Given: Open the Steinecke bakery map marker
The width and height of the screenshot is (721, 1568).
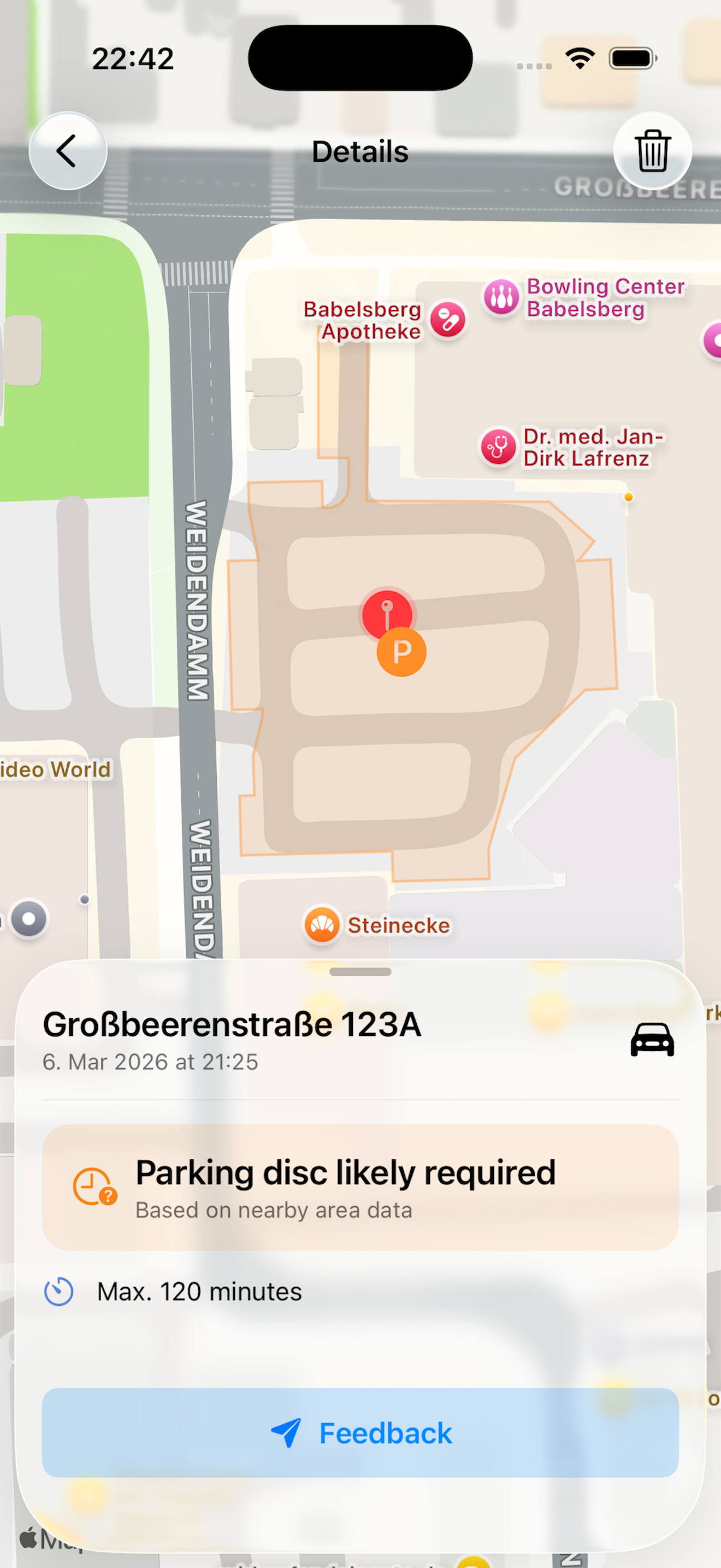Looking at the screenshot, I should pos(321,924).
